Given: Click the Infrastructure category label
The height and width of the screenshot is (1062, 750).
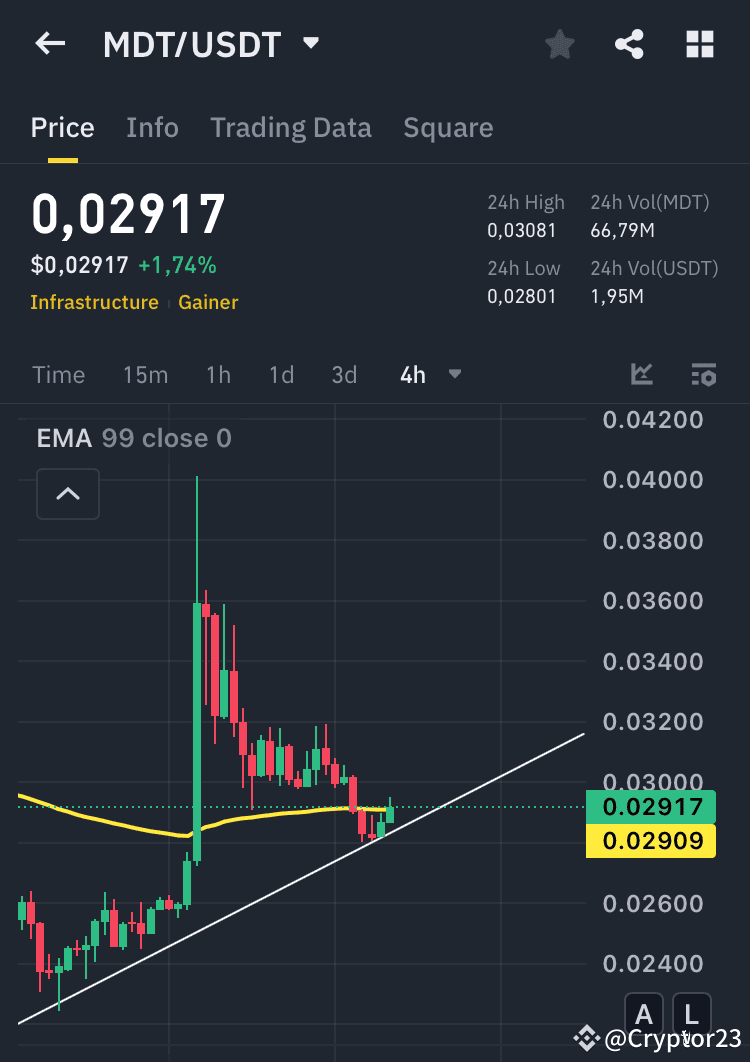Looking at the screenshot, I should tap(95, 302).
